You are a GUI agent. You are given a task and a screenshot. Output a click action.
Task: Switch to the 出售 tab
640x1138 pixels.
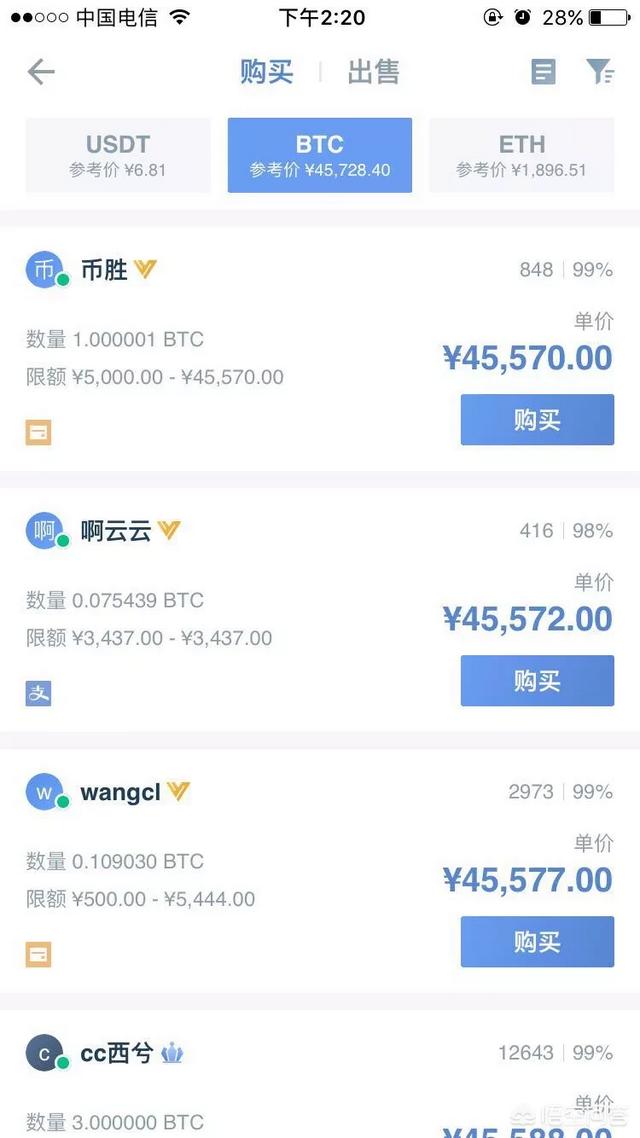(373, 72)
